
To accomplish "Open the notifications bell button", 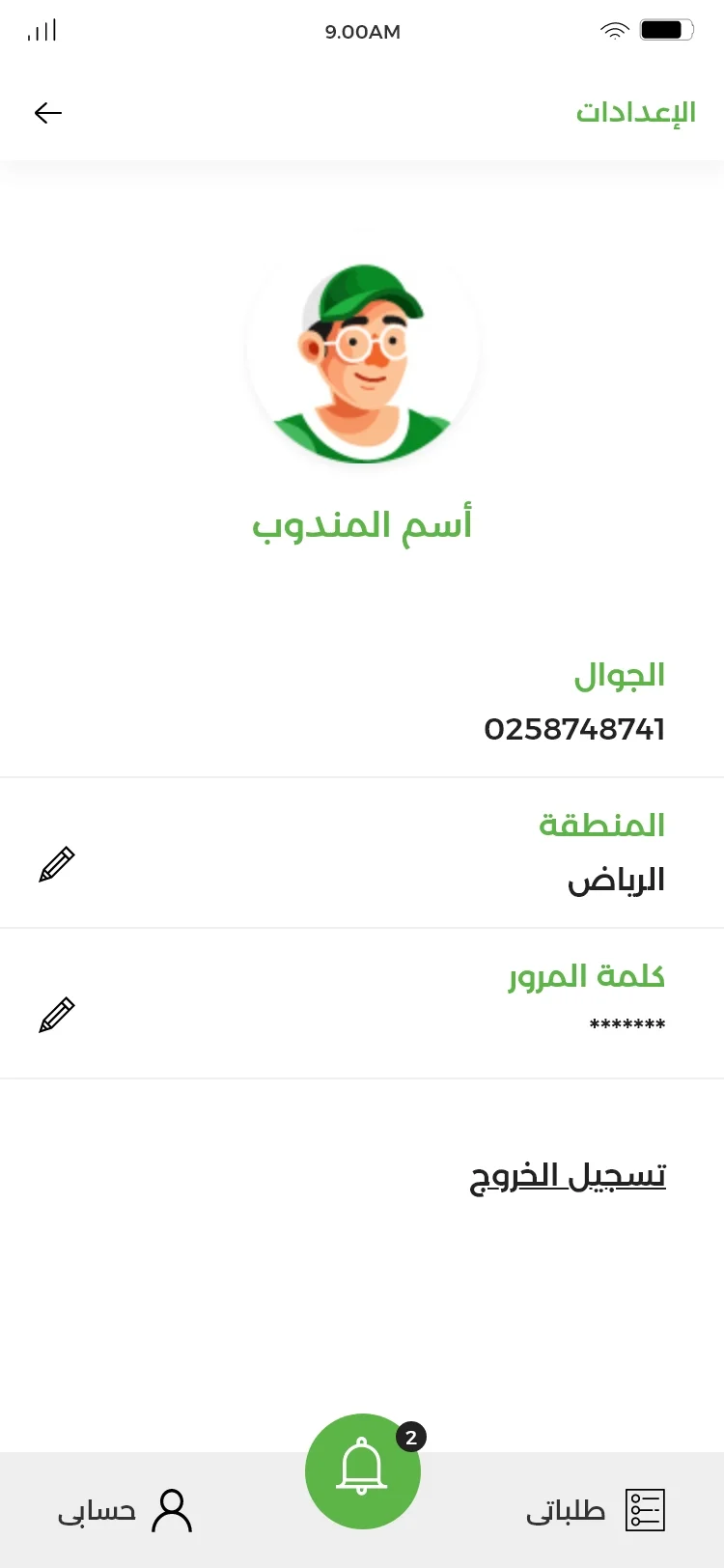I will [363, 1470].
